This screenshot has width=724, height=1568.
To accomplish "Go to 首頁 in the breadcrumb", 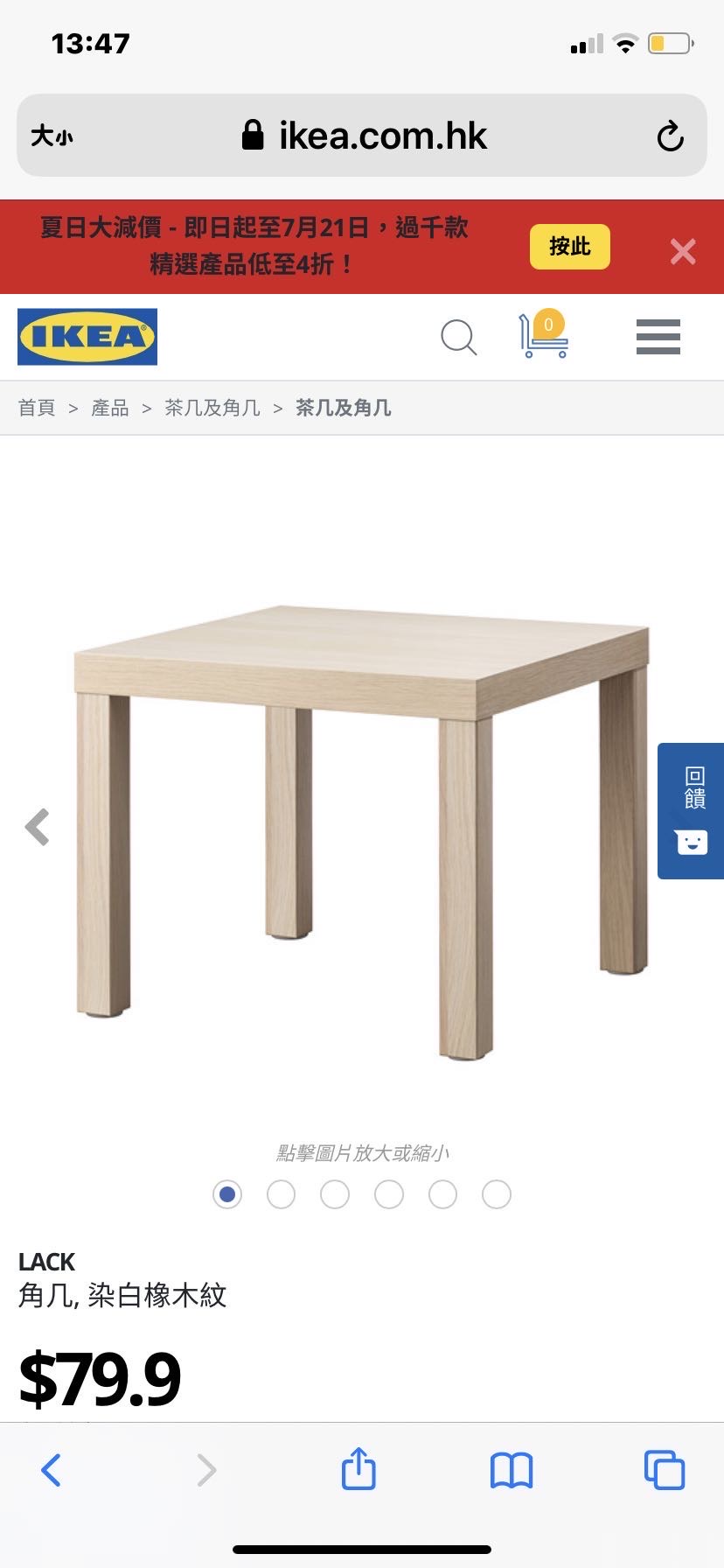I will [37, 408].
